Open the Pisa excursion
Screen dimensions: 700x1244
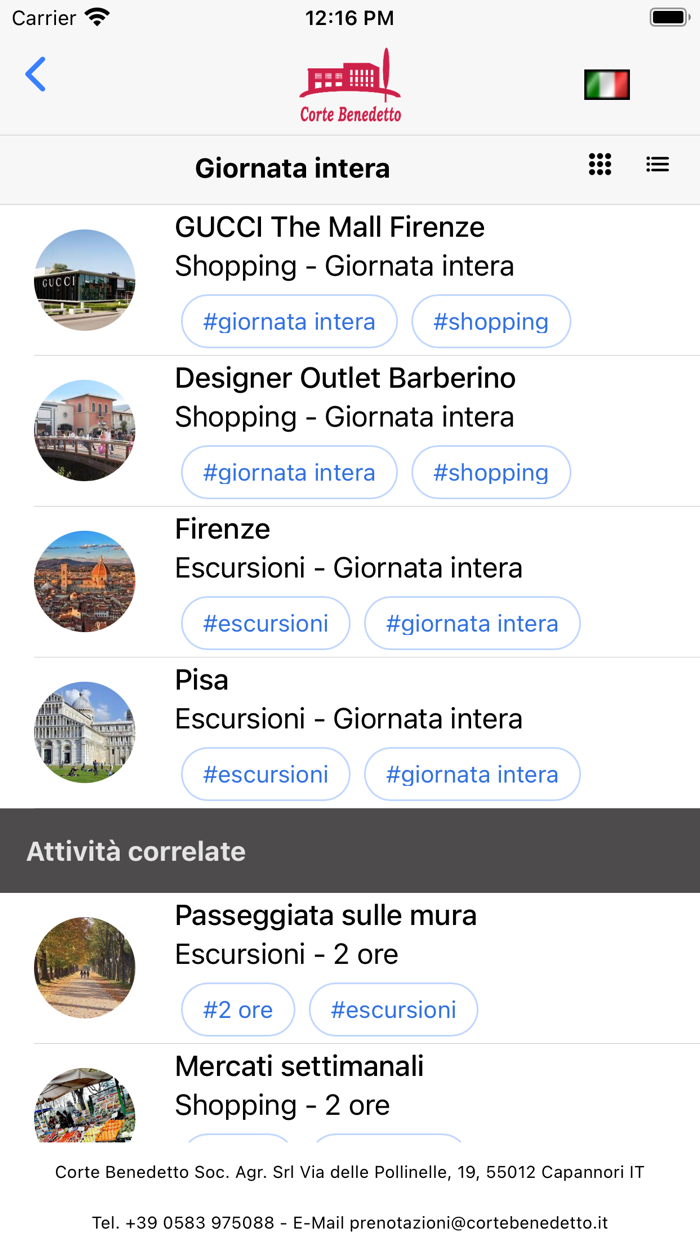pyautogui.click(x=201, y=680)
